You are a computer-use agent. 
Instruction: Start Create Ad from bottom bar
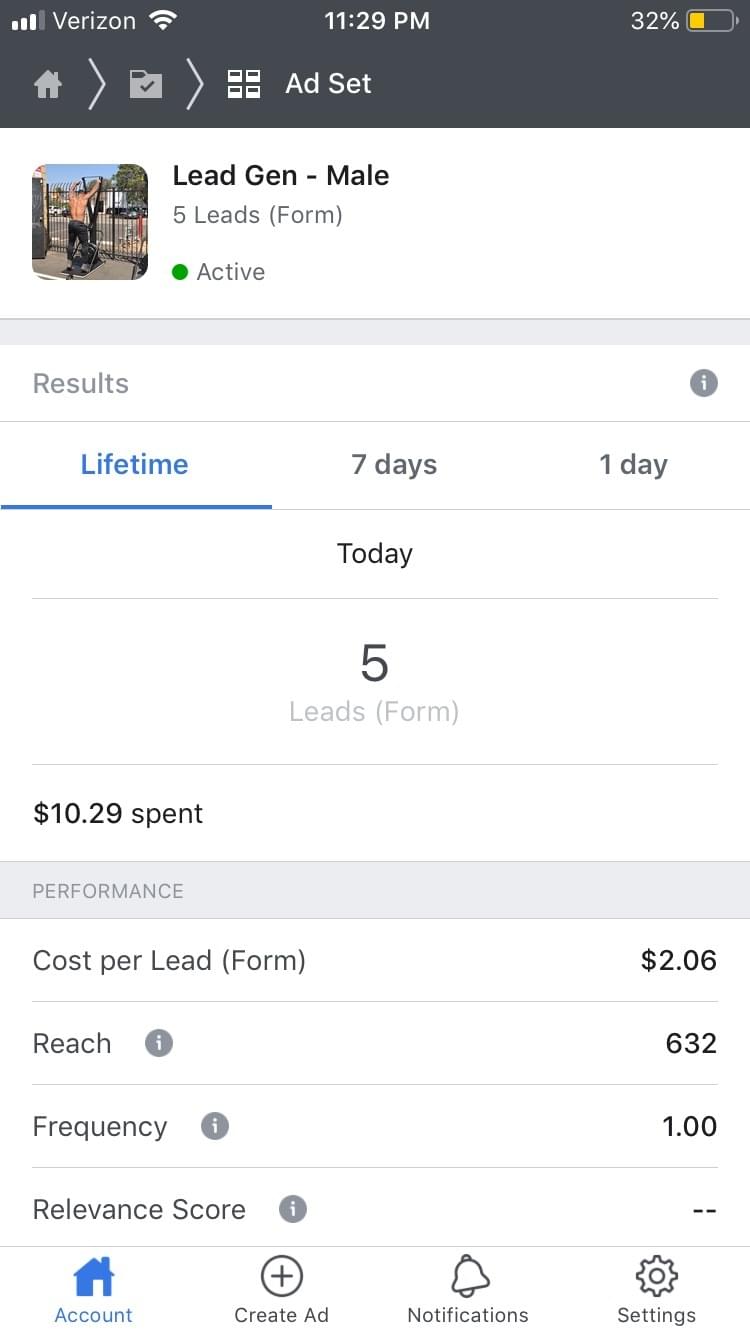point(281,1290)
